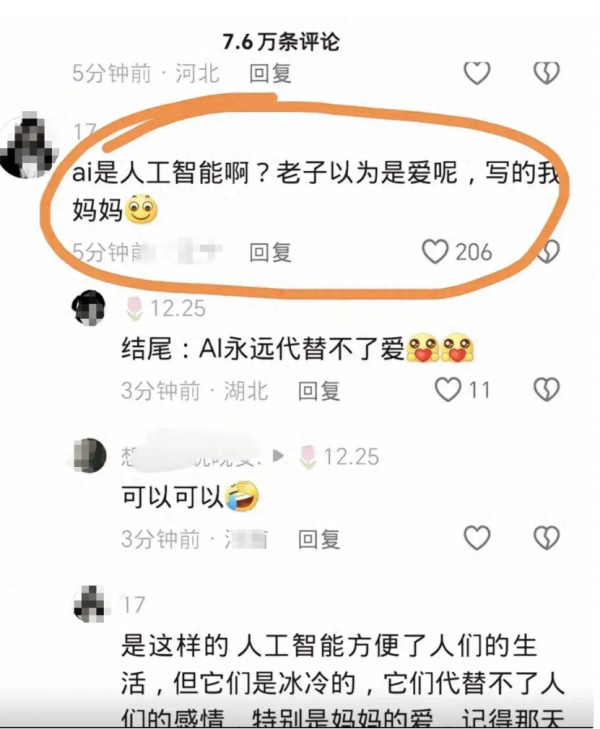This screenshot has height=729, width=600.
Task: Reply to the comment from 湖北 user
Action: click(319, 390)
